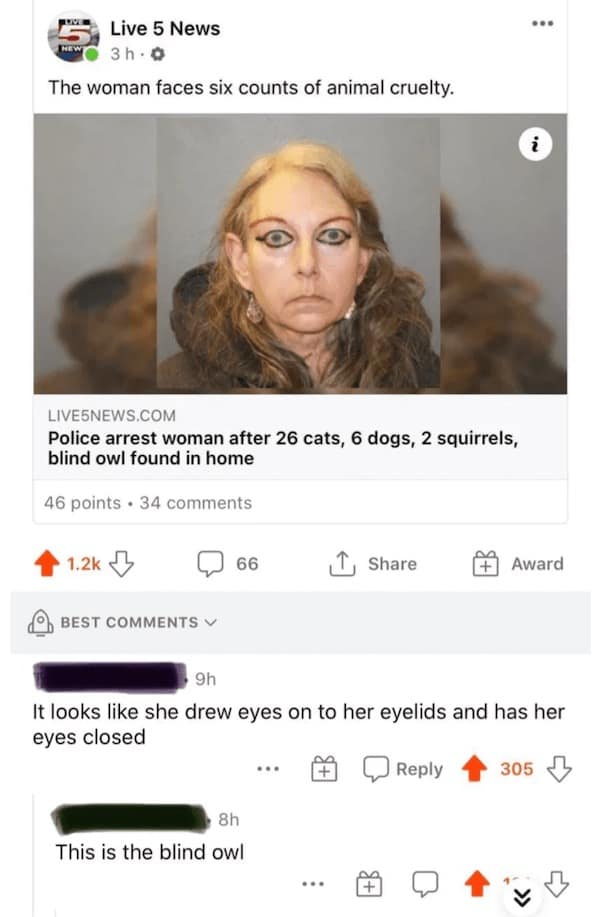This screenshot has width=600, height=917.
Task: Open overflow menu on blind owl comment
Action: [313, 884]
